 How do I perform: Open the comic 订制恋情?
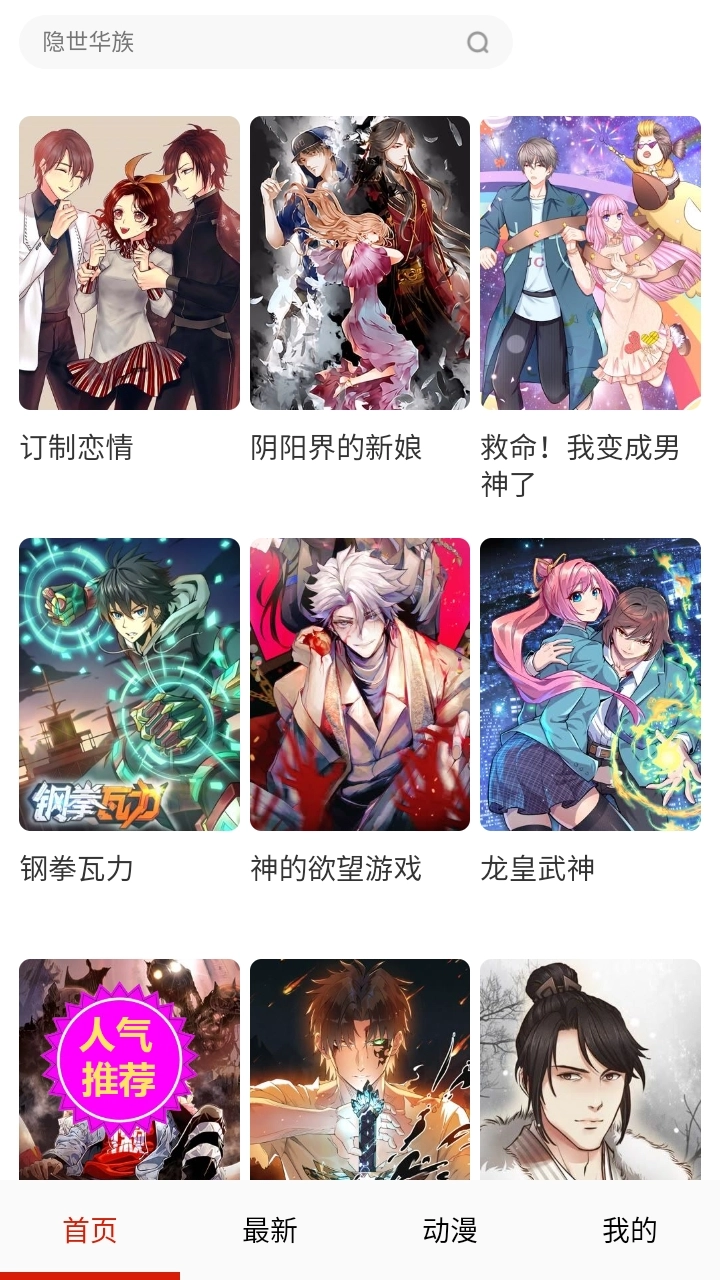pos(129,263)
